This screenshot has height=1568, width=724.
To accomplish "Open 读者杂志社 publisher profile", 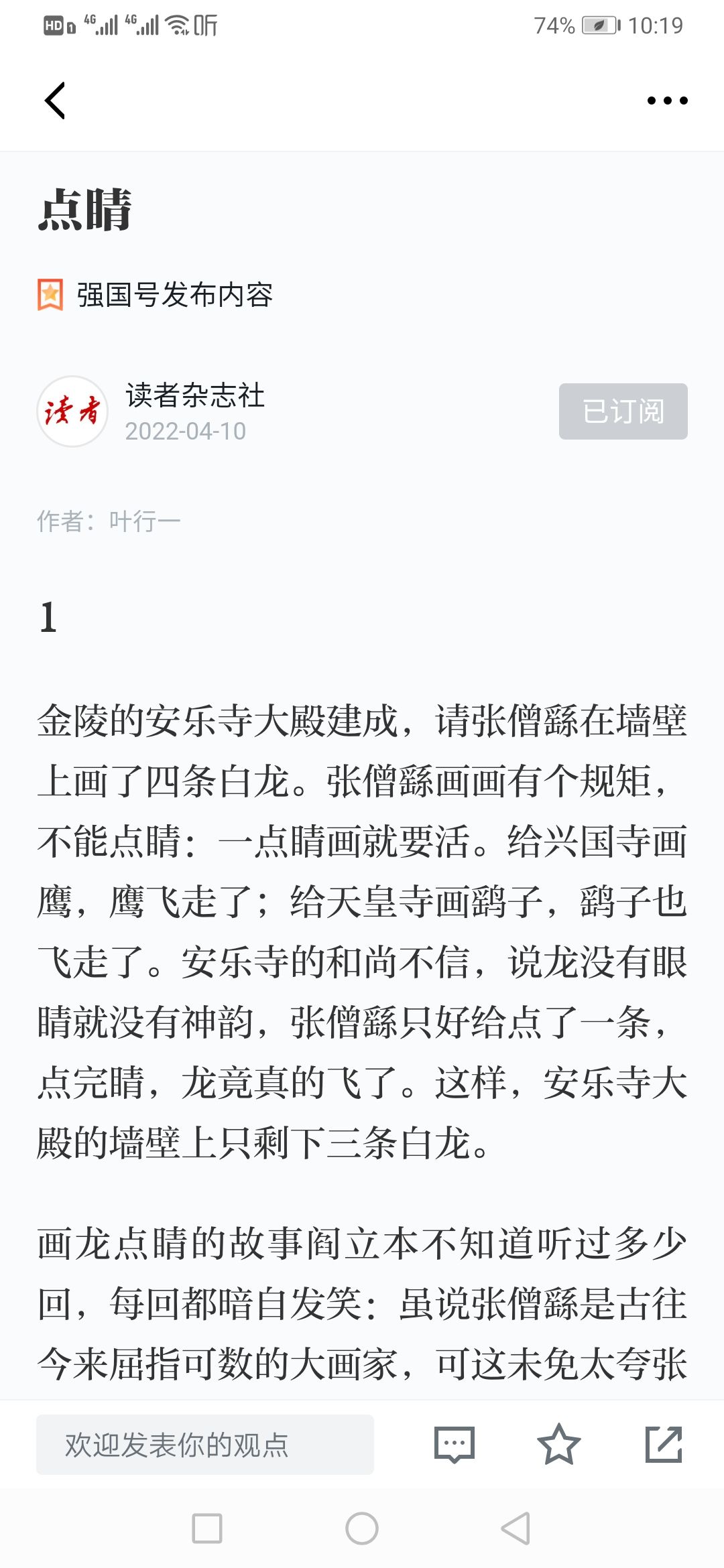I will click(195, 395).
